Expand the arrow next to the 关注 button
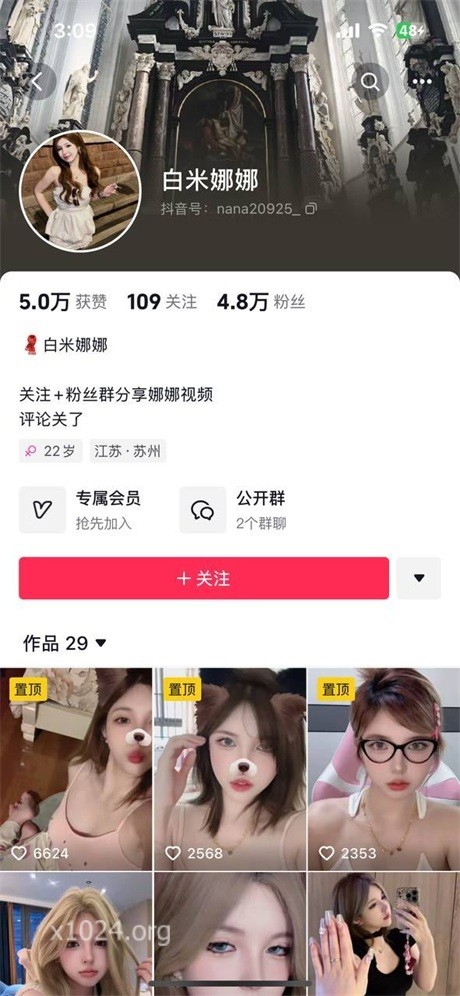 (x=419, y=578)
